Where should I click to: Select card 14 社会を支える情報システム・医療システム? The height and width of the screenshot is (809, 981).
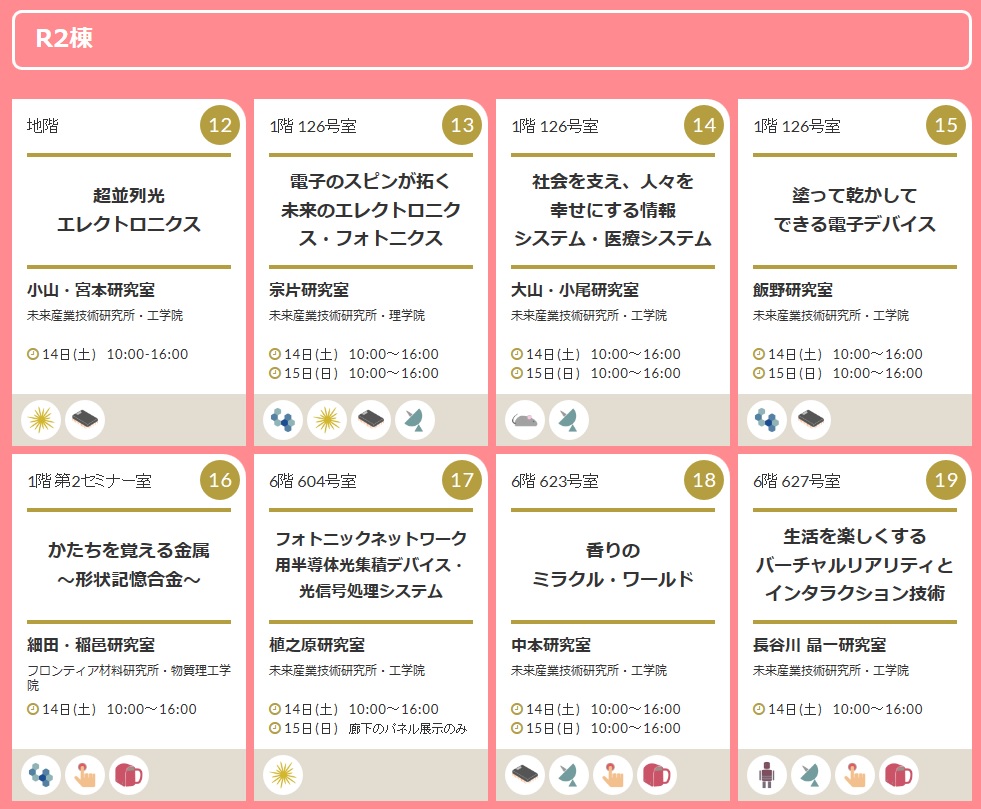click(x=613, y=210)
